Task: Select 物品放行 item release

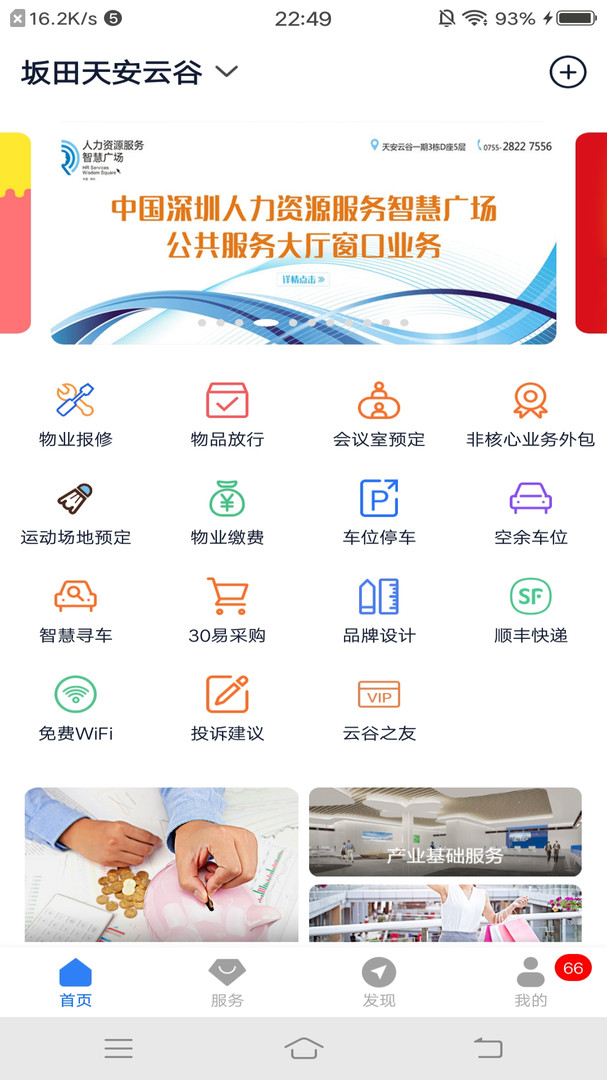Action: 227,414
